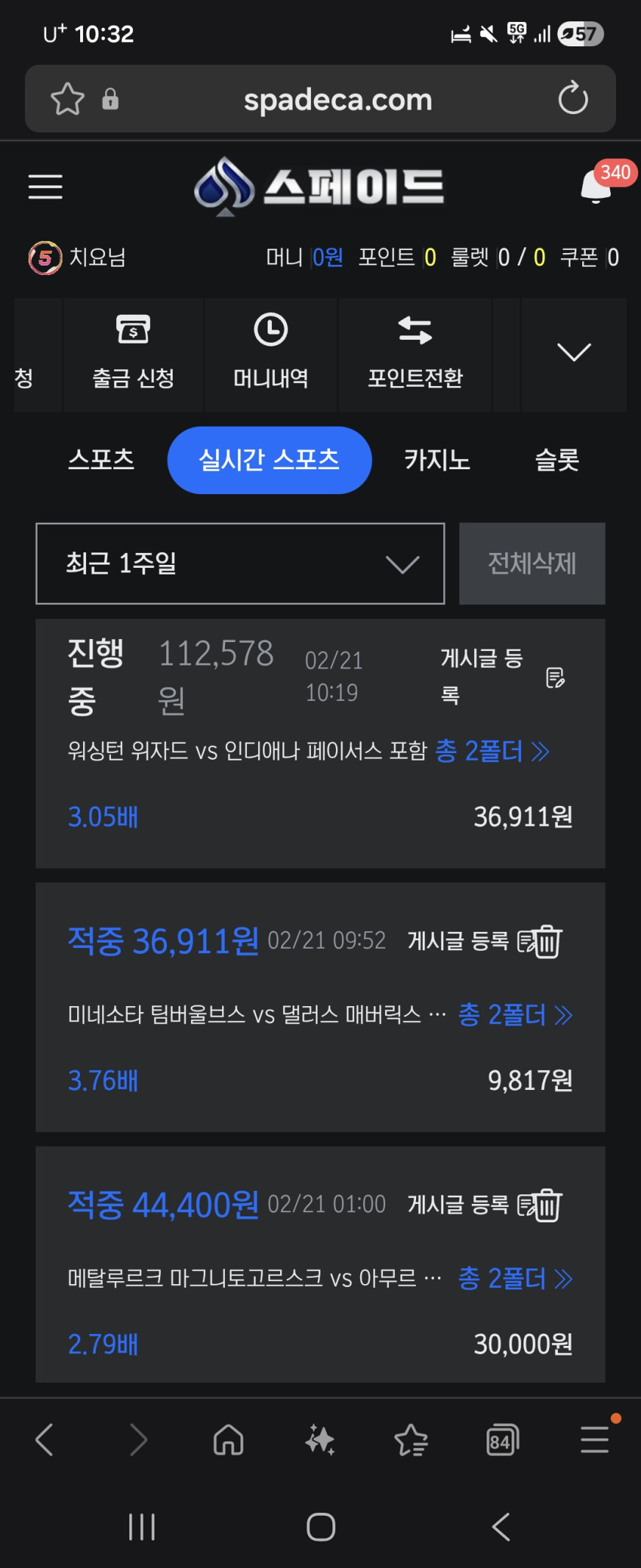Go to the browser home page
The image size is (641, 1568).
click(x=228, y=1440)
